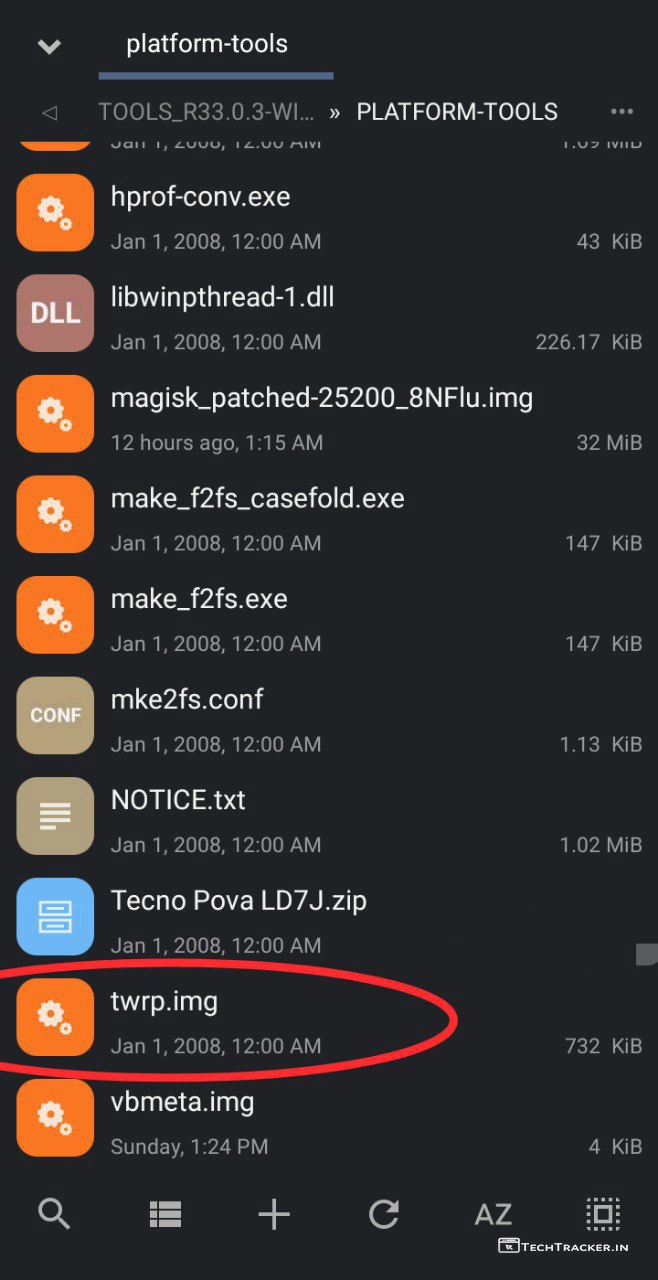
Task: Expand the dropdown chevron beside platform-tools
Action: pyautogui.click(x=49, y=46)
